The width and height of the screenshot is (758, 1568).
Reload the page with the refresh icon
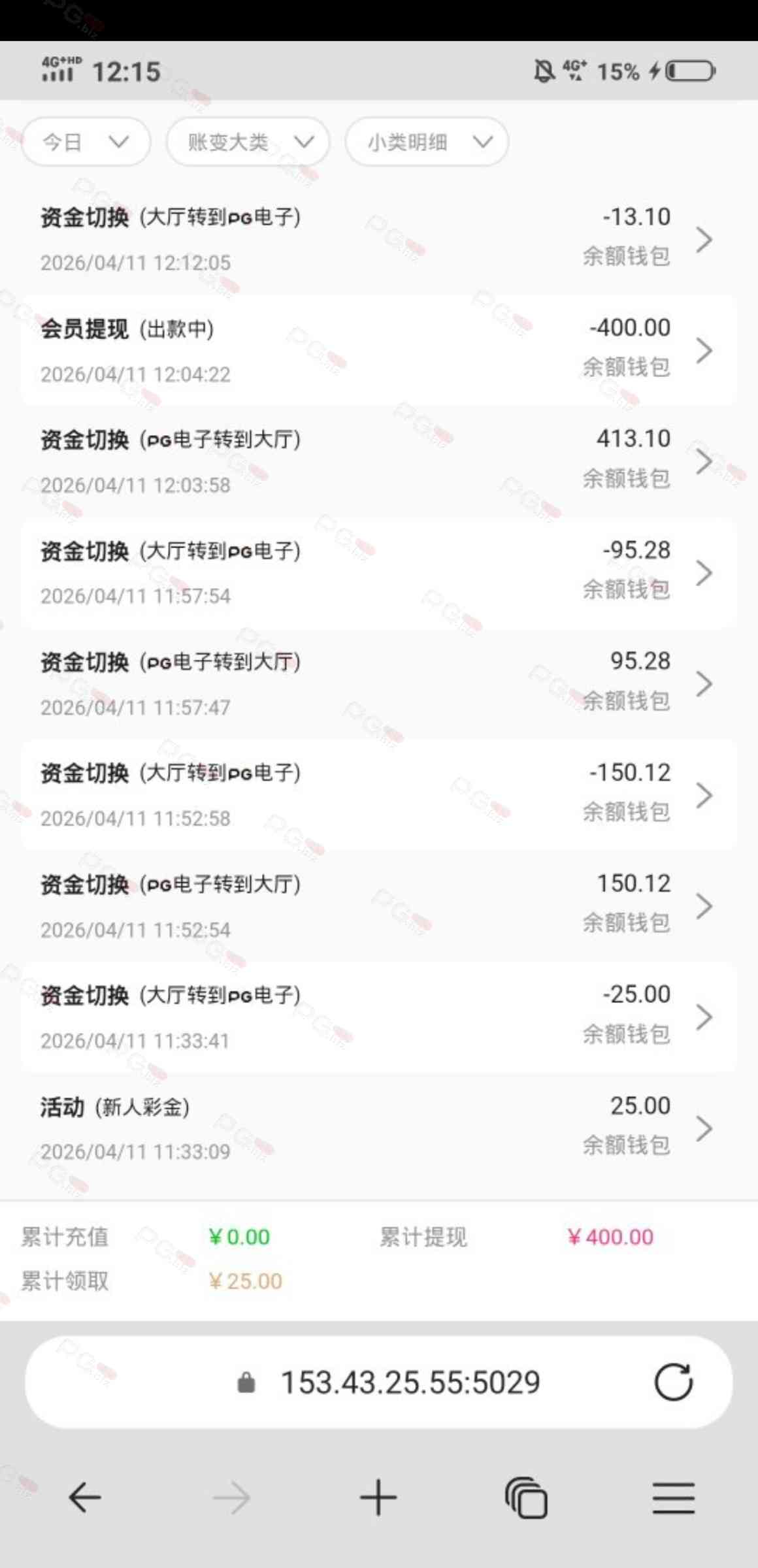coord(673,1382)
